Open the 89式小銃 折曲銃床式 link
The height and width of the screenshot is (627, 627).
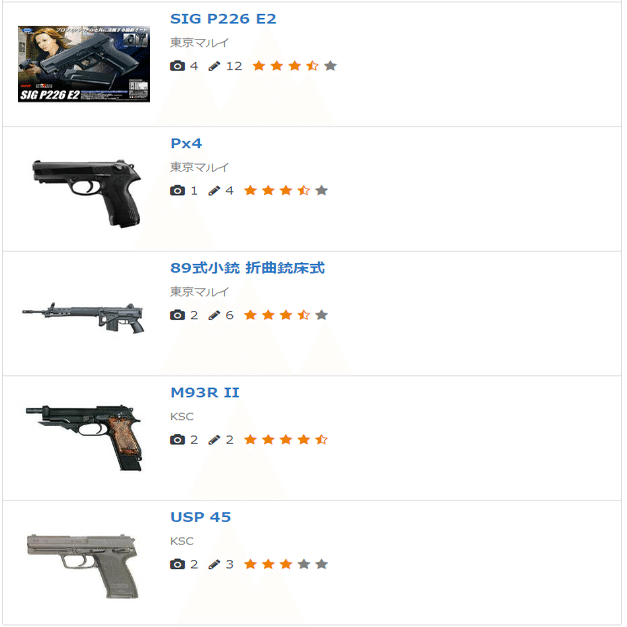click(247, 268)
